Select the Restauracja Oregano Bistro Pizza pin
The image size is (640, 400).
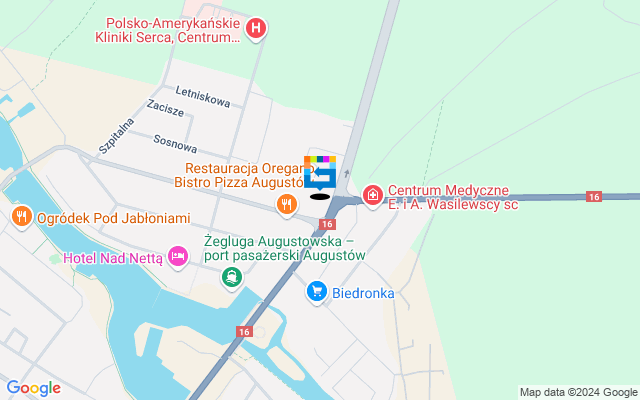(x=287, y=205)
